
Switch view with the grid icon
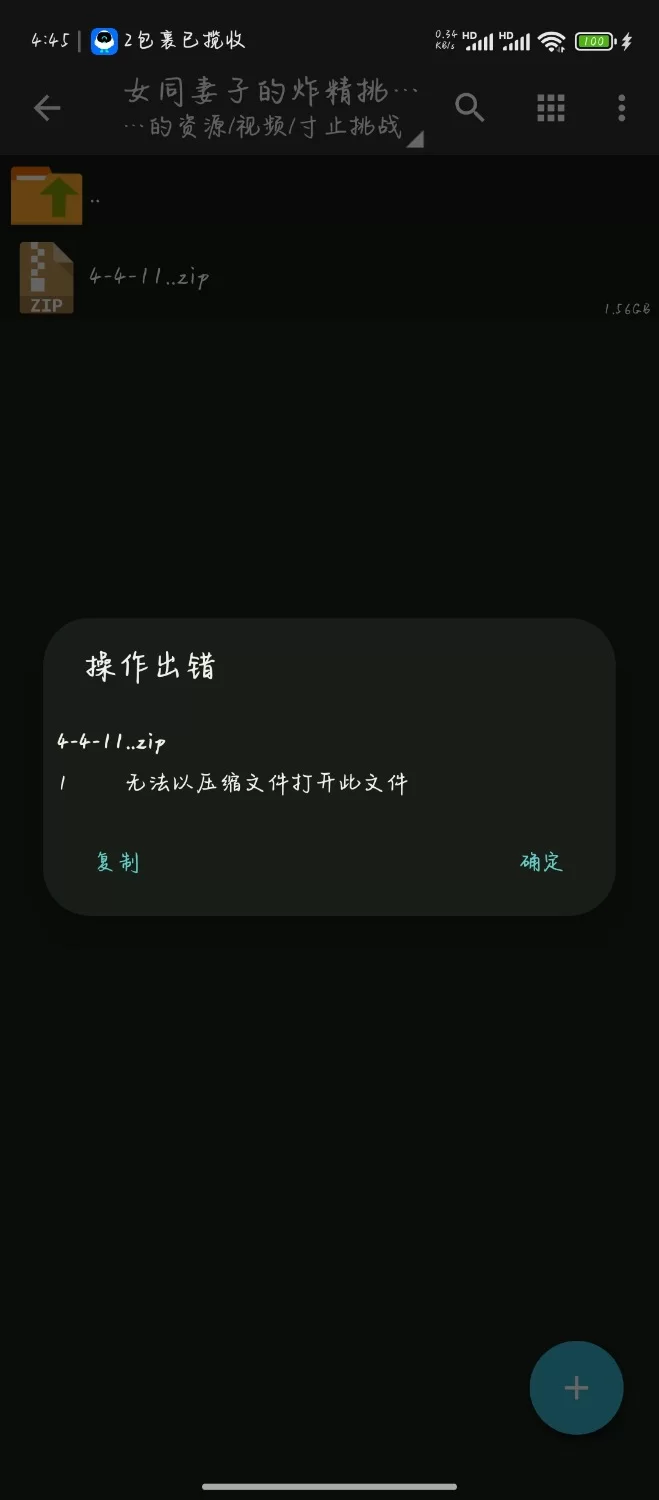(551, 108)
